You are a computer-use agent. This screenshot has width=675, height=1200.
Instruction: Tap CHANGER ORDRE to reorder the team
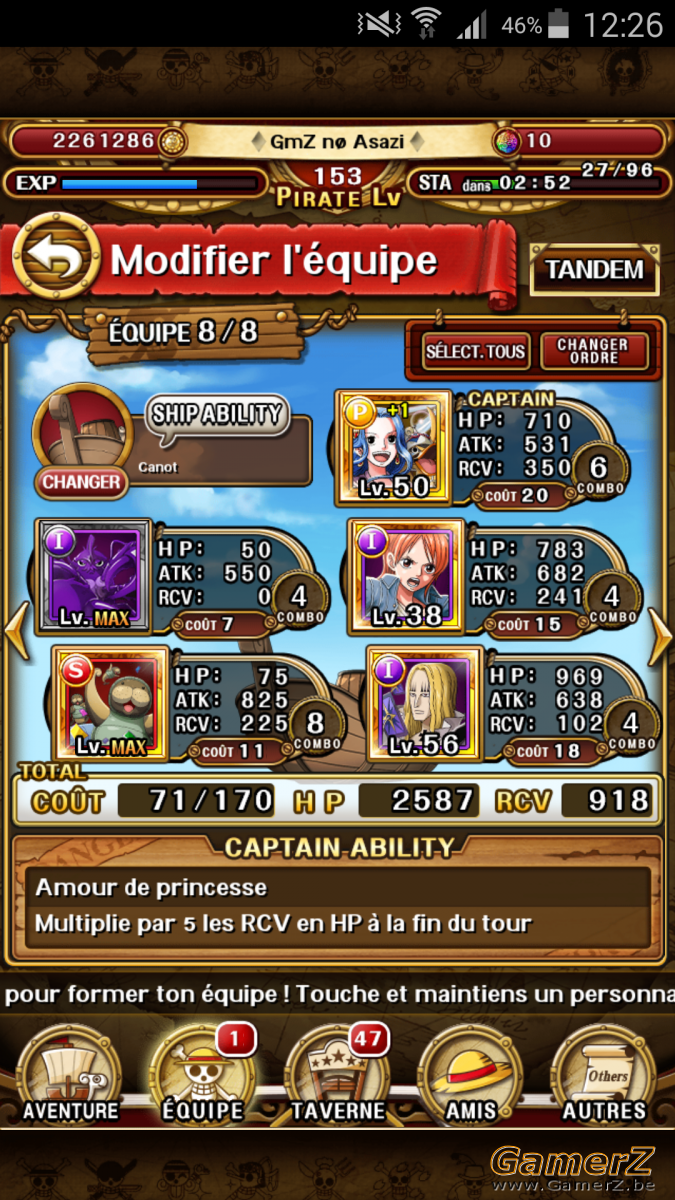pyautogui.click(x=594, y=351)
